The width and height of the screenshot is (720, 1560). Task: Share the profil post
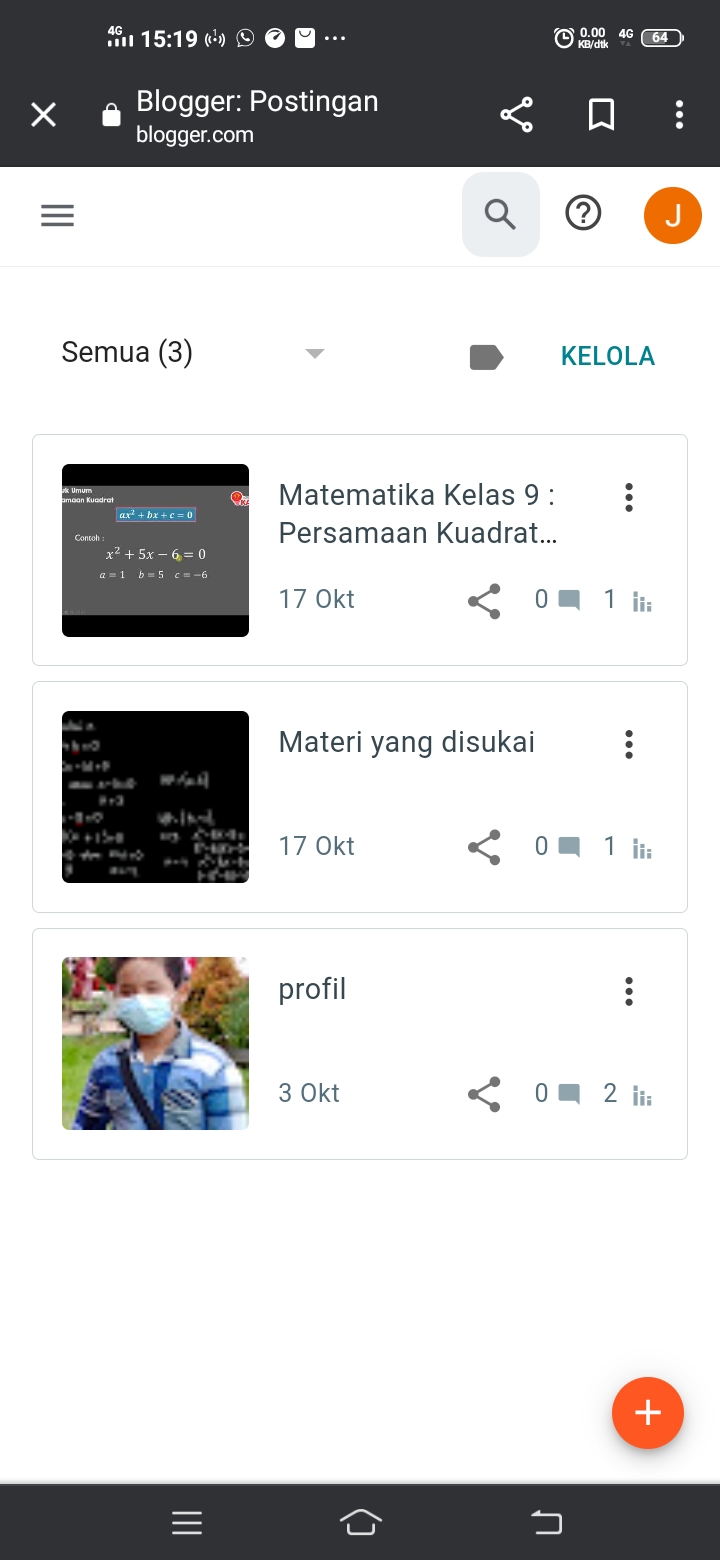(484, 1094)
